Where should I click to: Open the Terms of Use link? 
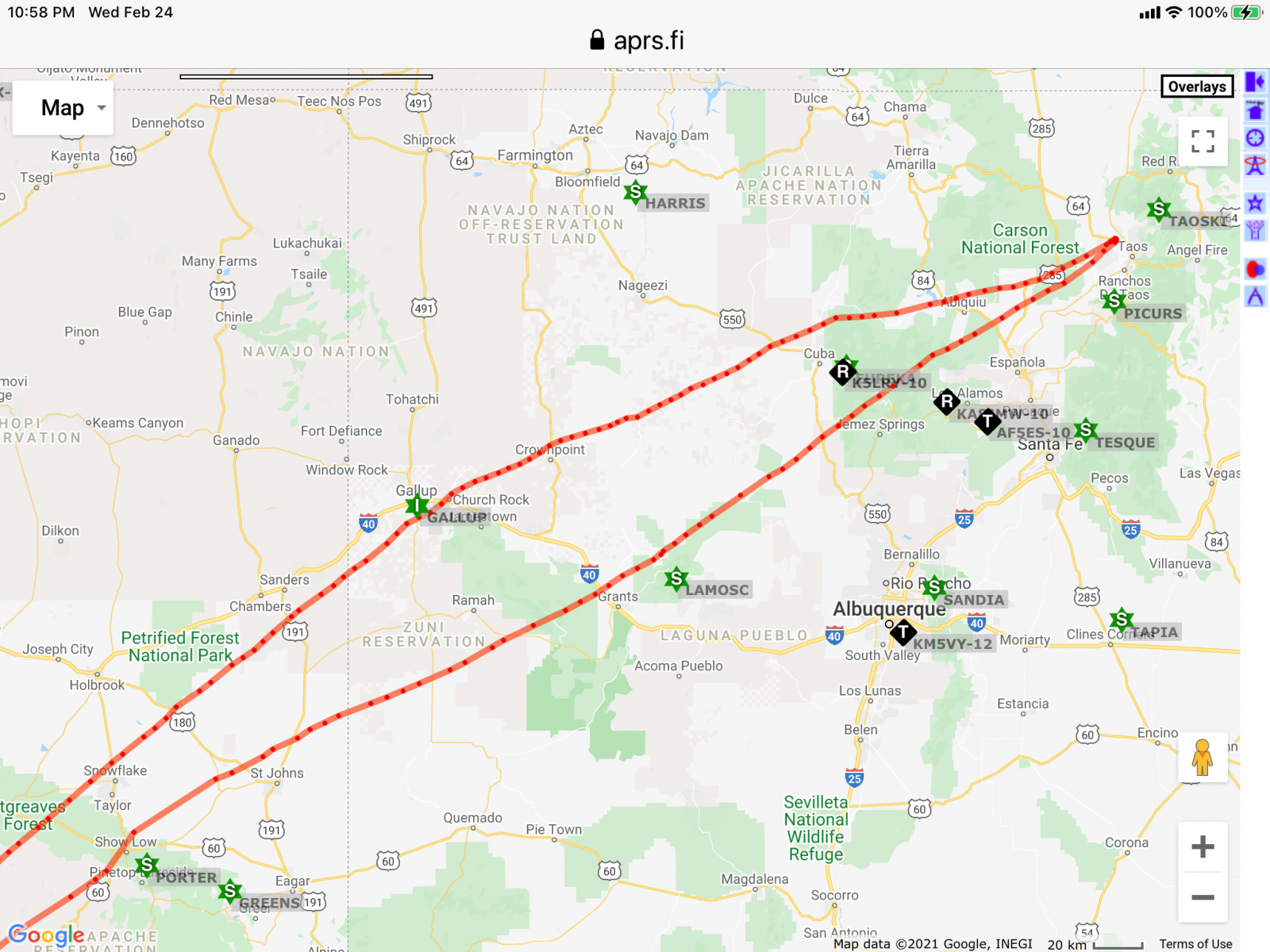(1195, 944)
